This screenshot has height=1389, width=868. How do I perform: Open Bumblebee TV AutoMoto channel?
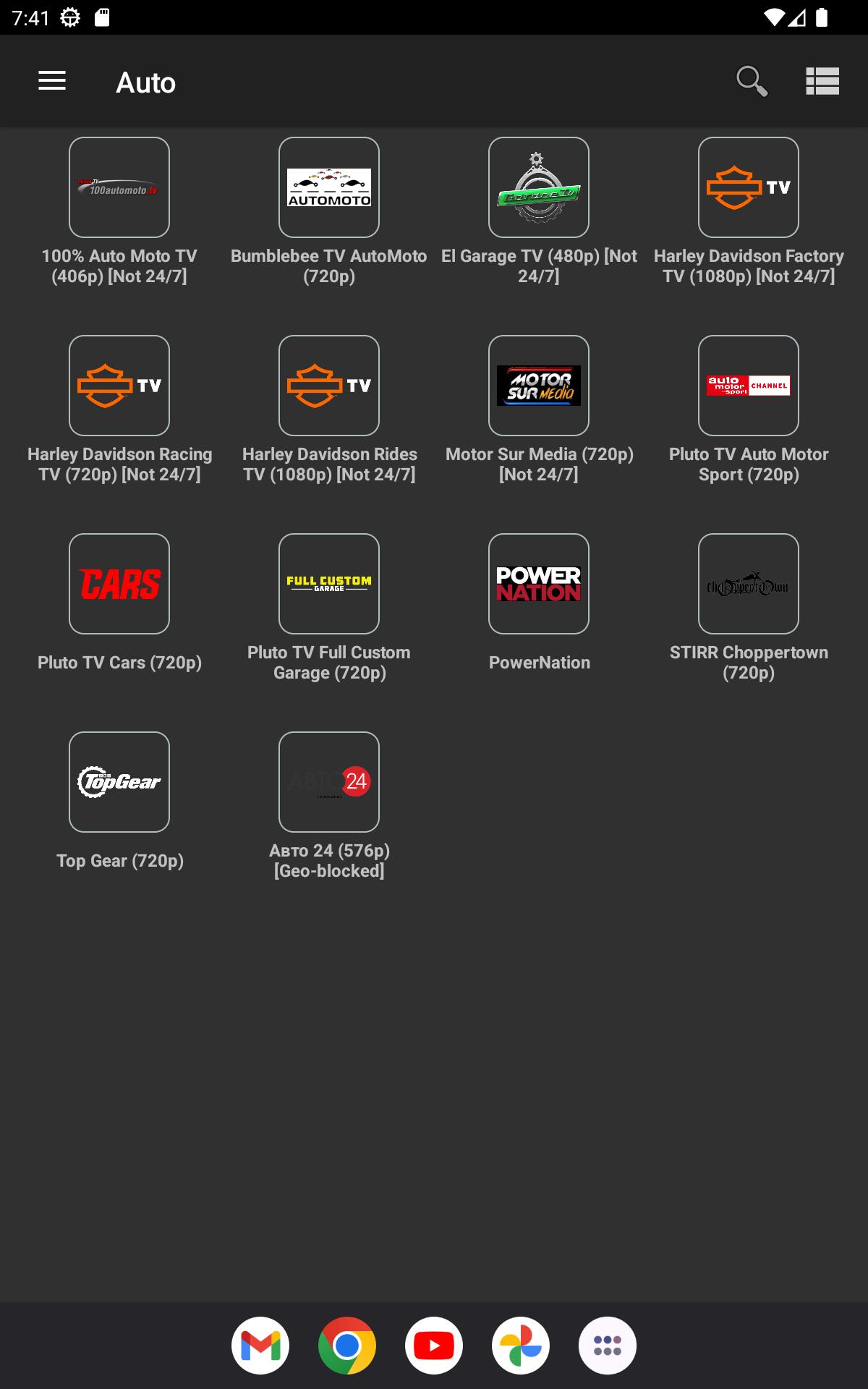click(329, 187)
